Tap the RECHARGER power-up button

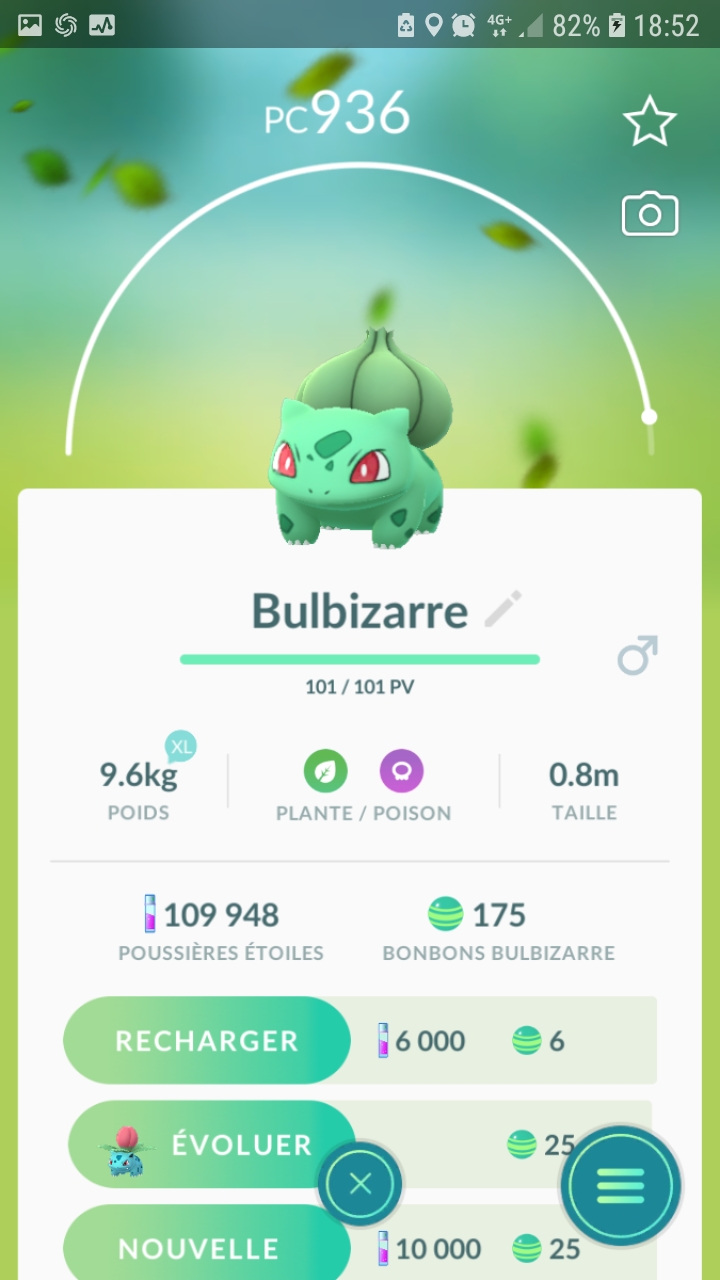click(x=207, y=1040)
